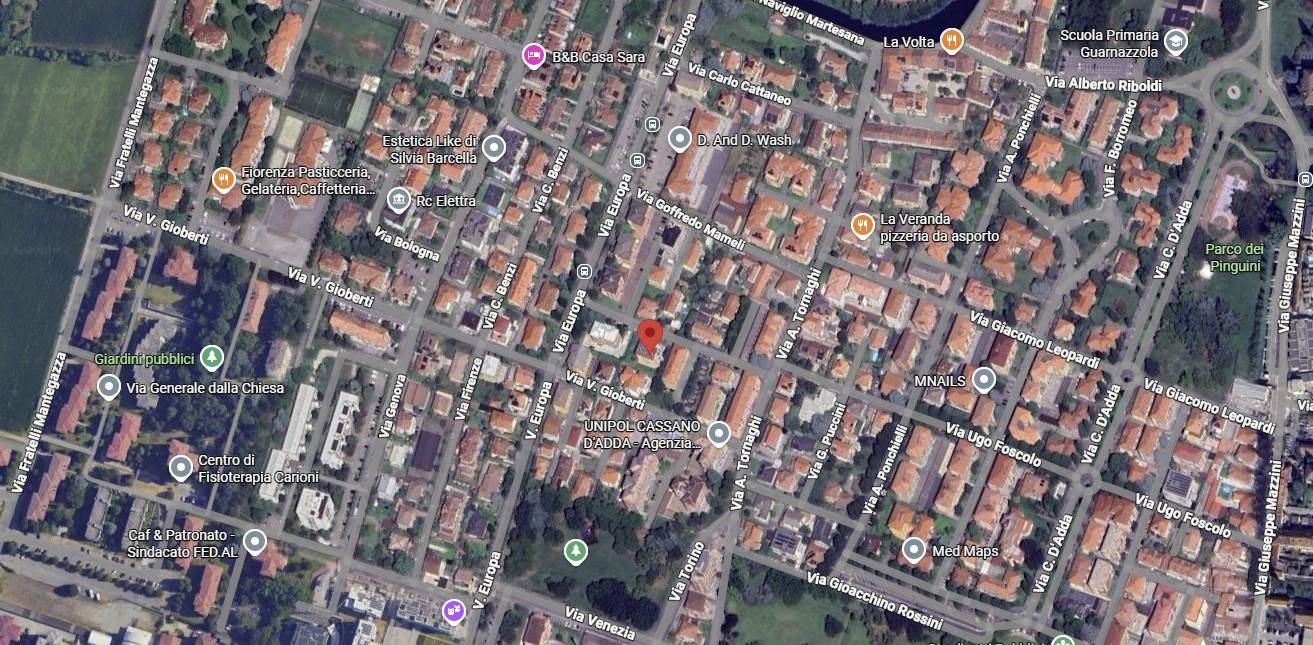Tap the MNAILS place marker
The width and height of the screenshot is (1313, 645).
coord(984,379)
